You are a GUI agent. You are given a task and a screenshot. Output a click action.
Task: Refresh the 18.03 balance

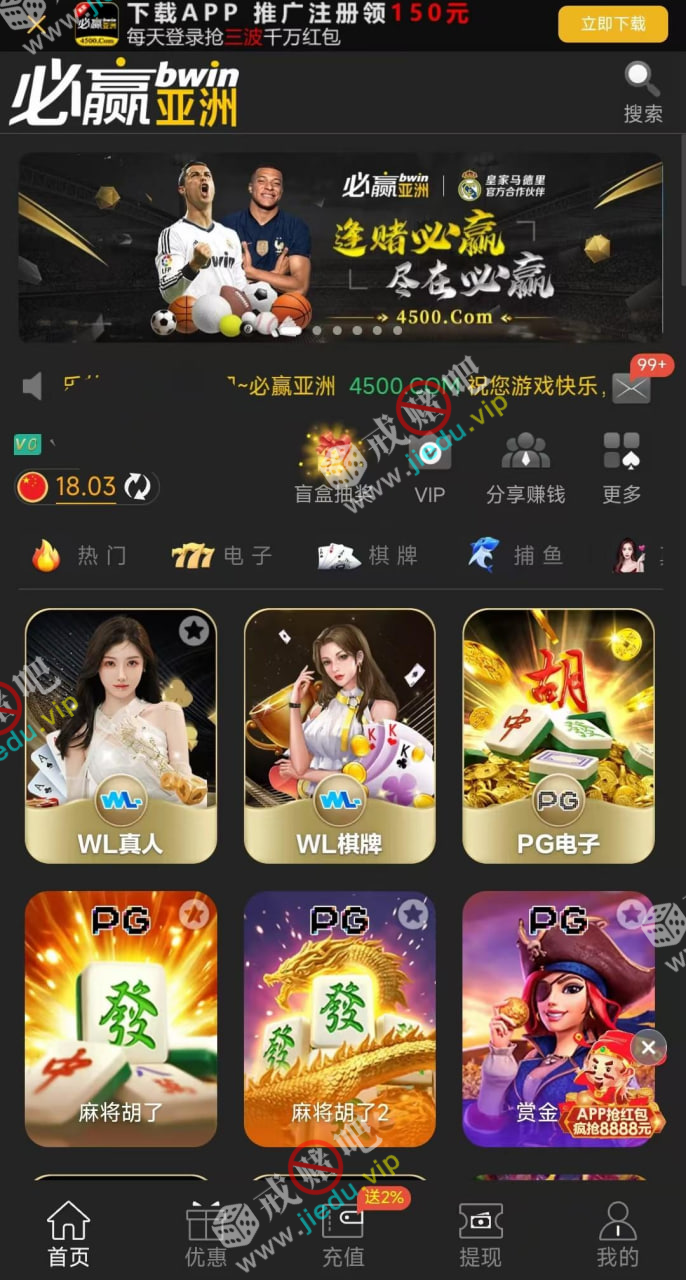tap(138, 487)
